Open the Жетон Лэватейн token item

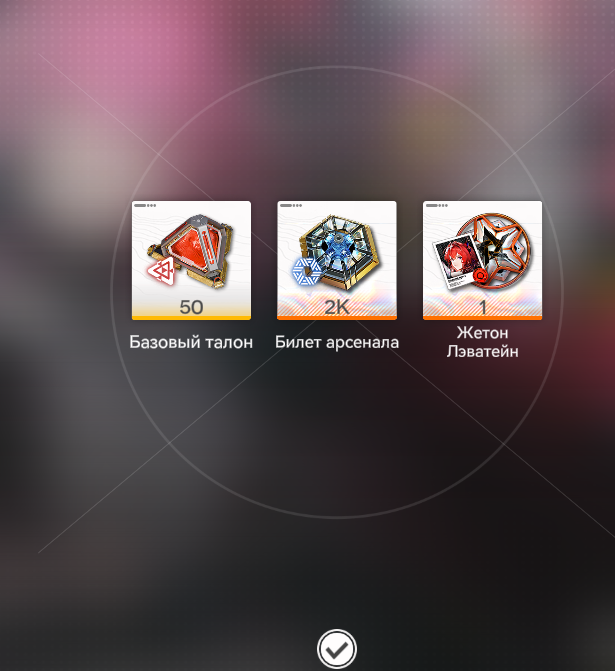482,261
